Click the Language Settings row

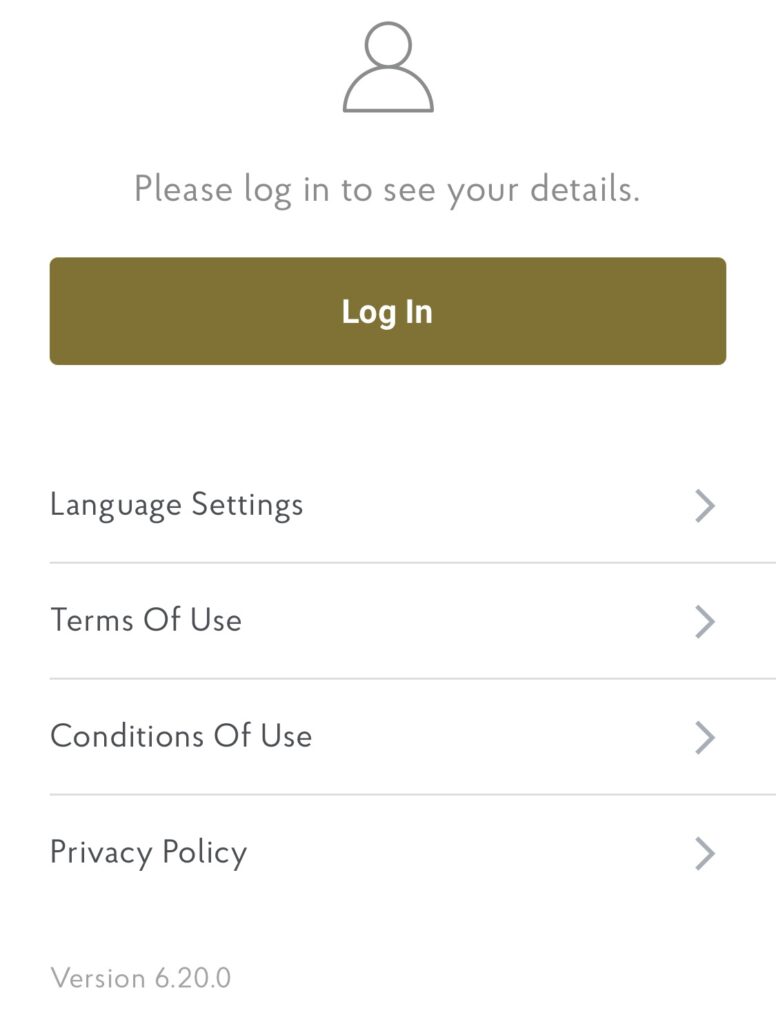[388, 505]
